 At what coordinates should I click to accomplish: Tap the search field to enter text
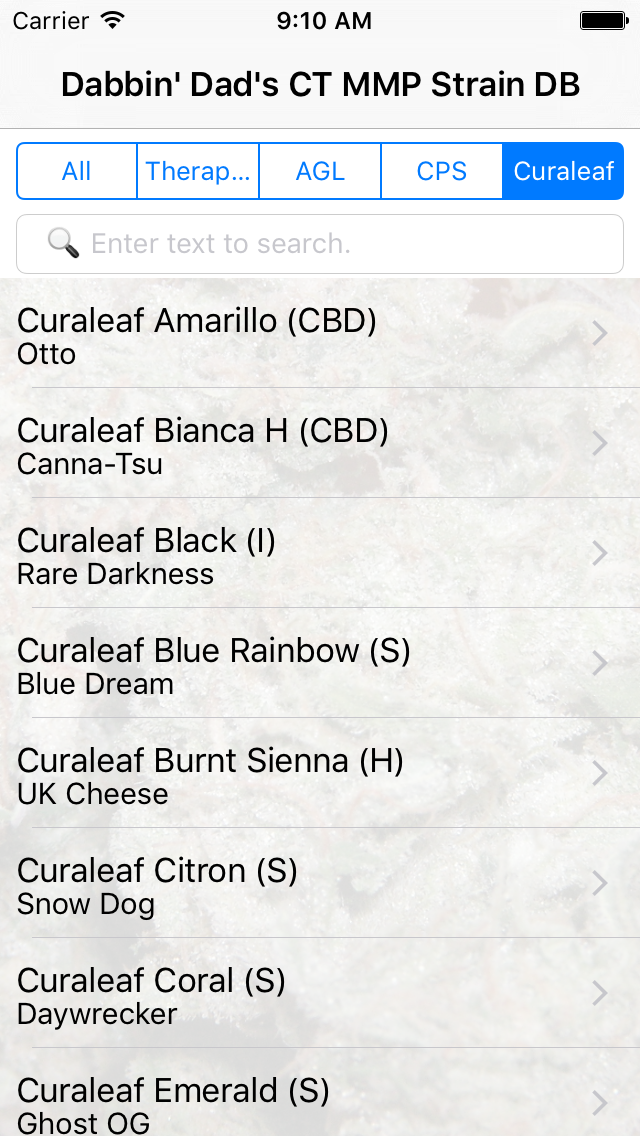tap(320, 244)
